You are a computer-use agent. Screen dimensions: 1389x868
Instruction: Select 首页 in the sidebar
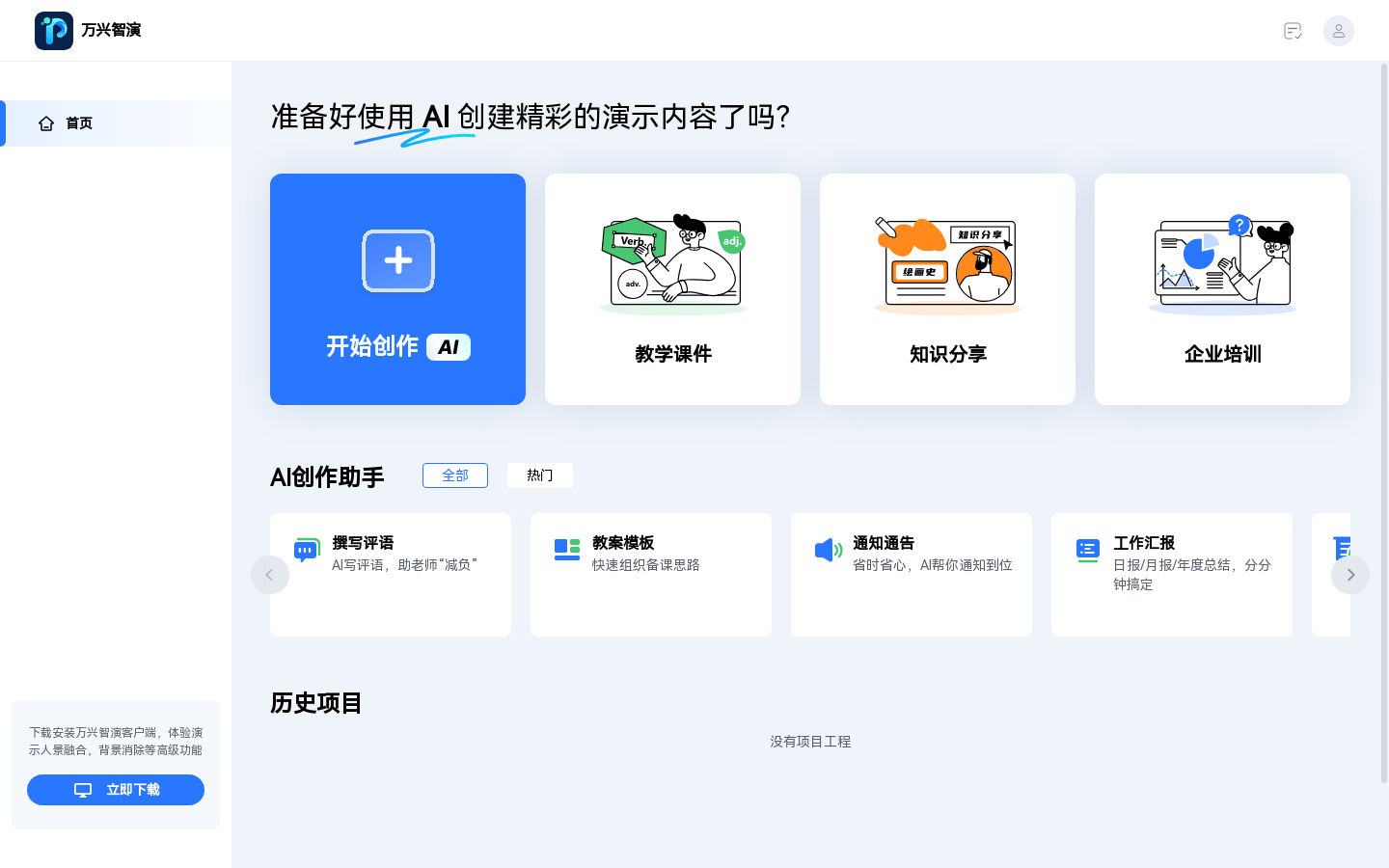coord(79,123)
